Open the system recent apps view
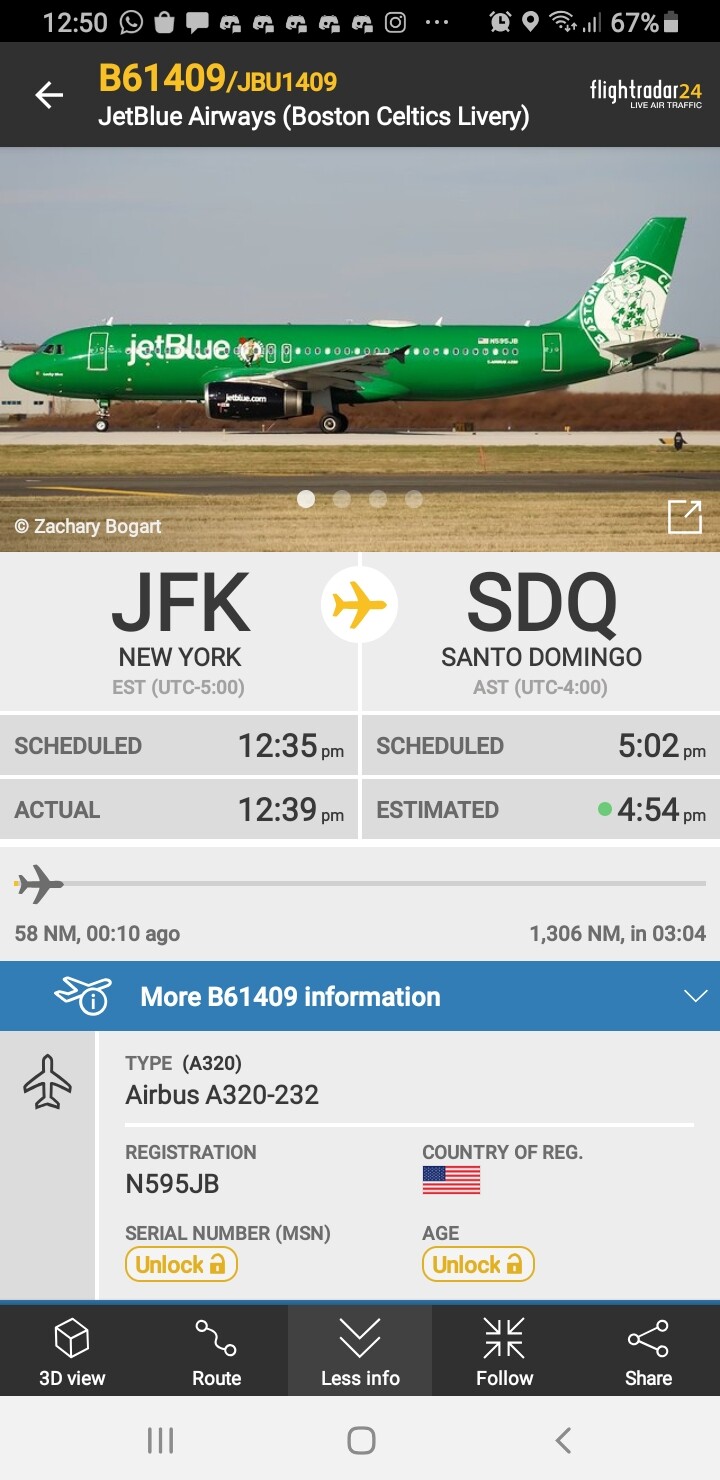Screen dimensions: 720x1480 [160, 1440]
